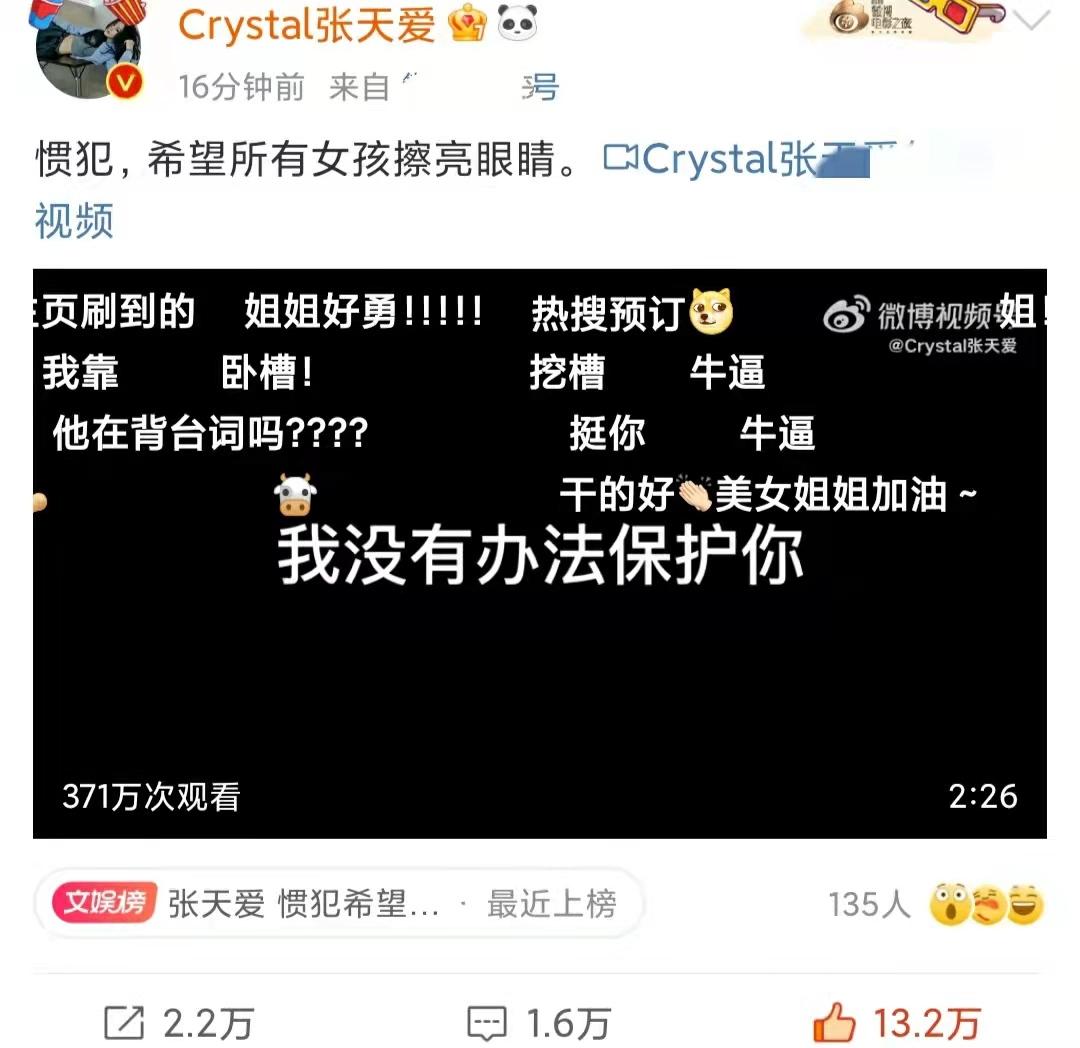This screenshot has width=1080, height=1048.
Task: Expand the post options chevron
Action: pyautogui.click(x=1034, y=20)
